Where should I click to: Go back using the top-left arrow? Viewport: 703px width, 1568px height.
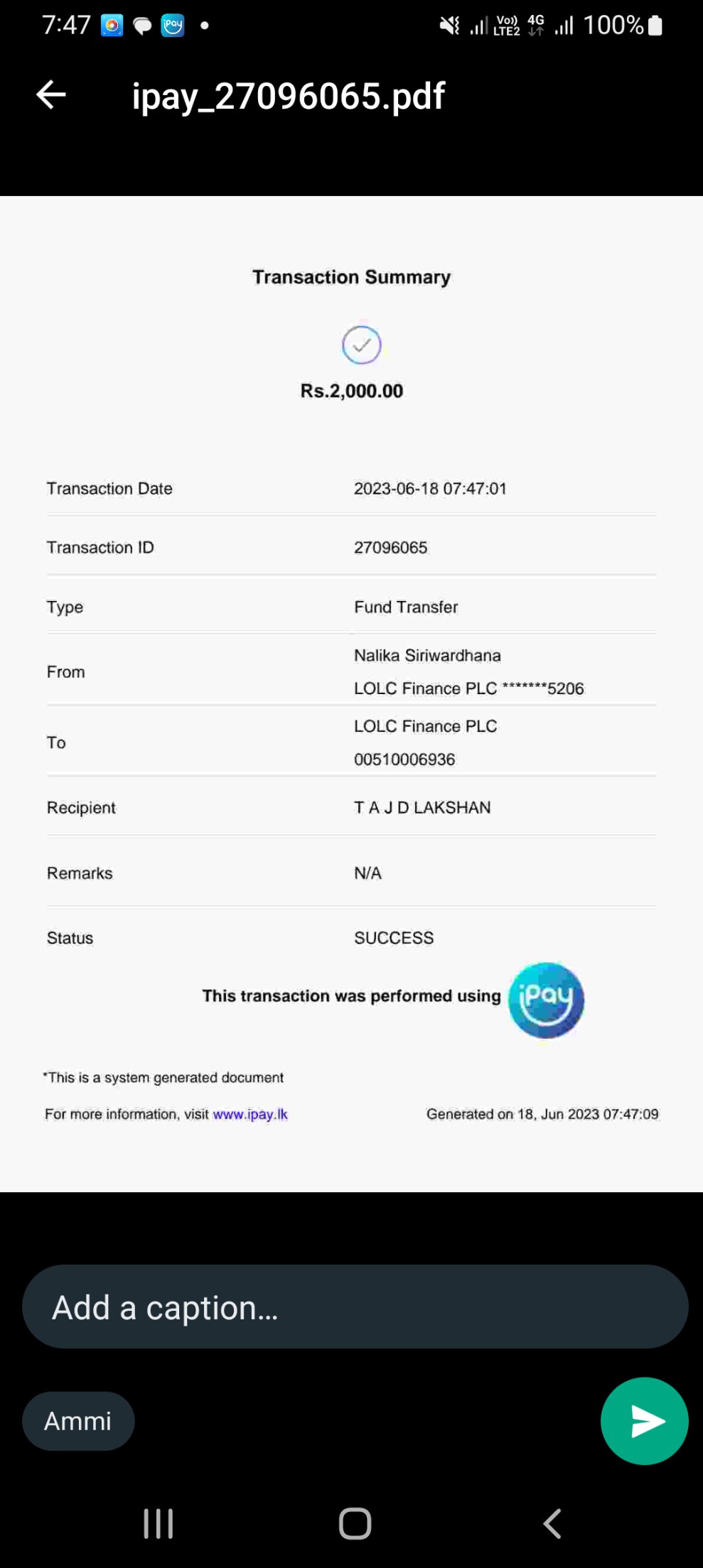tap(51, 94)
